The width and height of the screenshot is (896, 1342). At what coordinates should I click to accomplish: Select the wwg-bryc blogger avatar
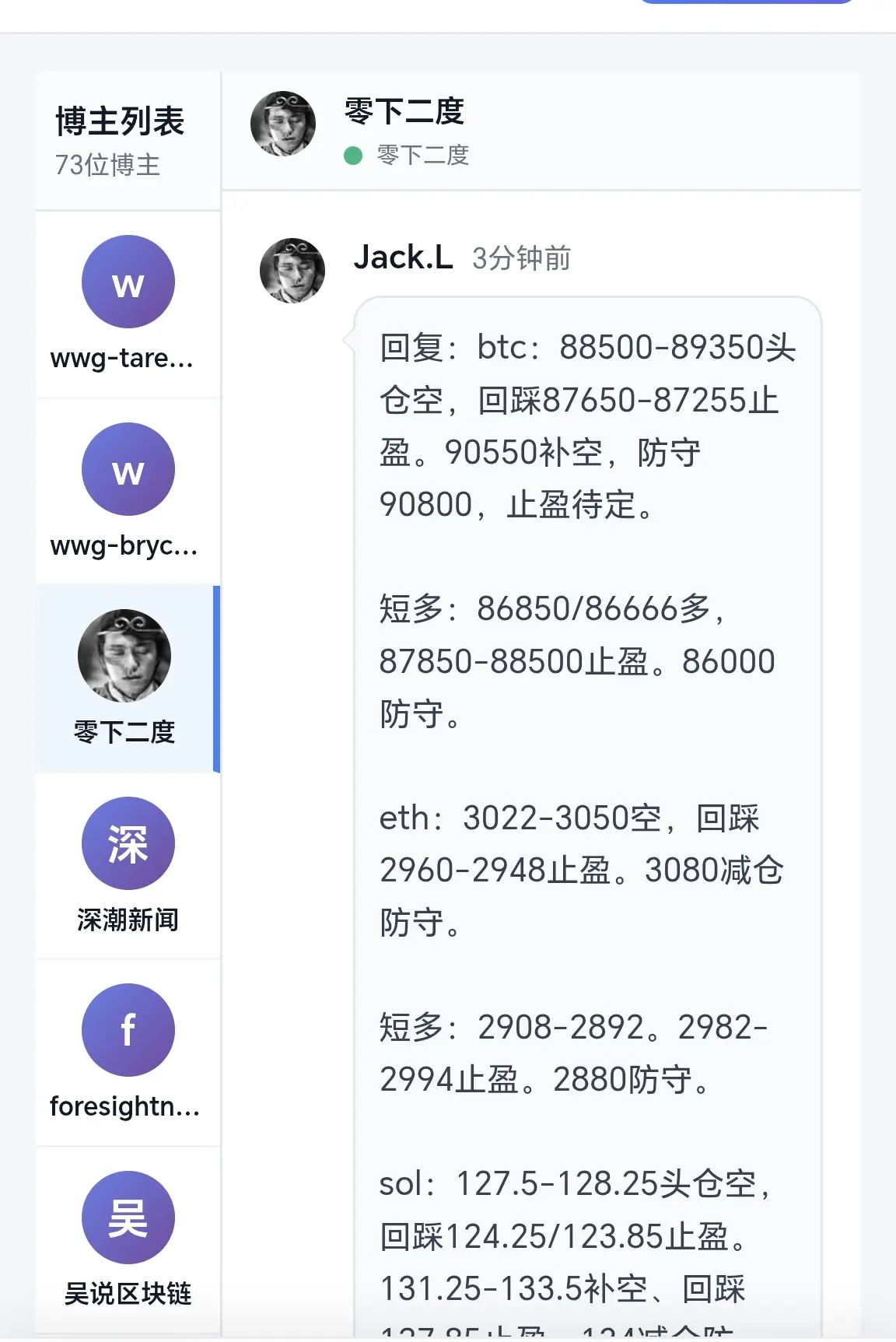(x=128, y=469)
